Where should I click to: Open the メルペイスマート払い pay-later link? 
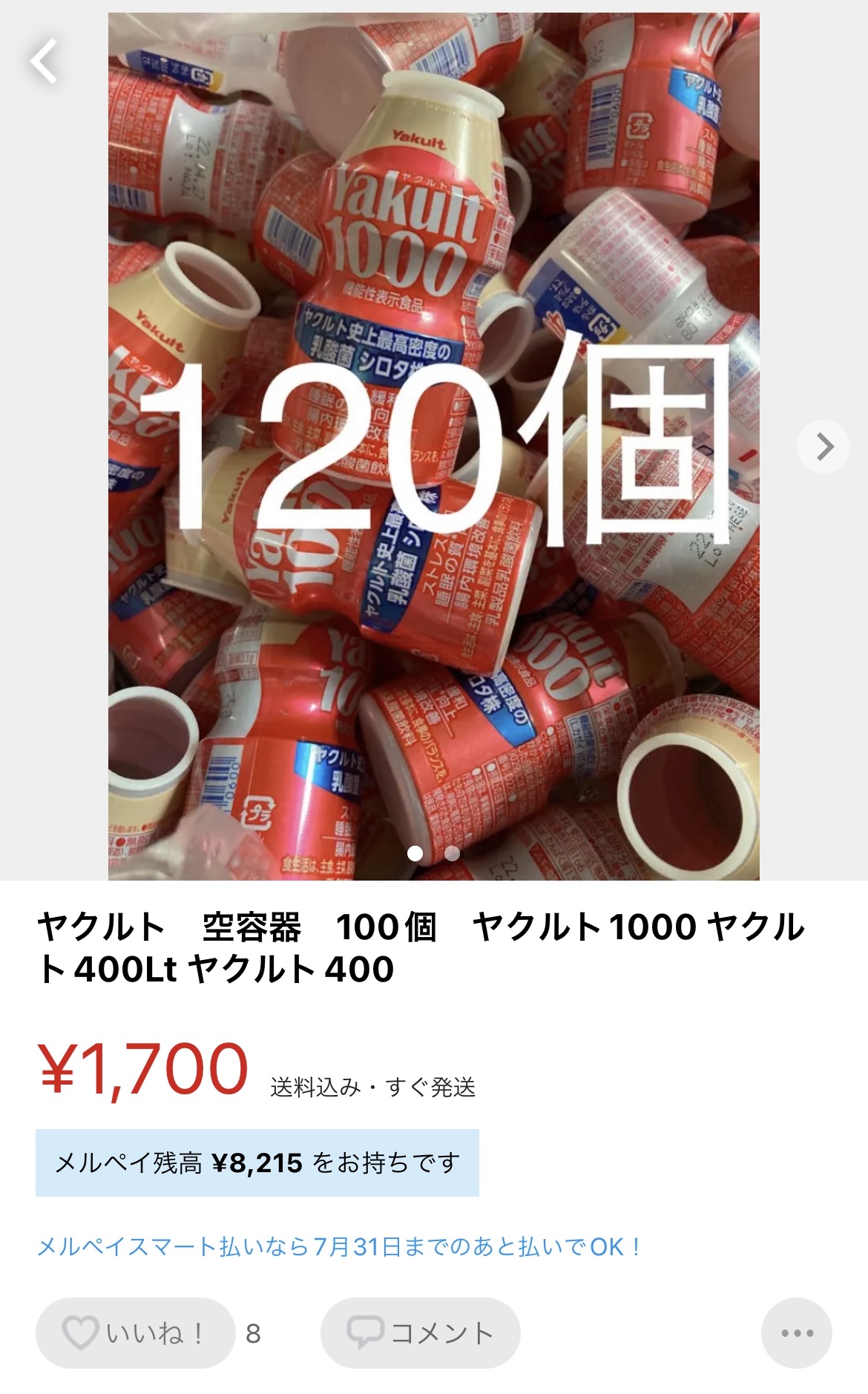(x=338, y=1246)
